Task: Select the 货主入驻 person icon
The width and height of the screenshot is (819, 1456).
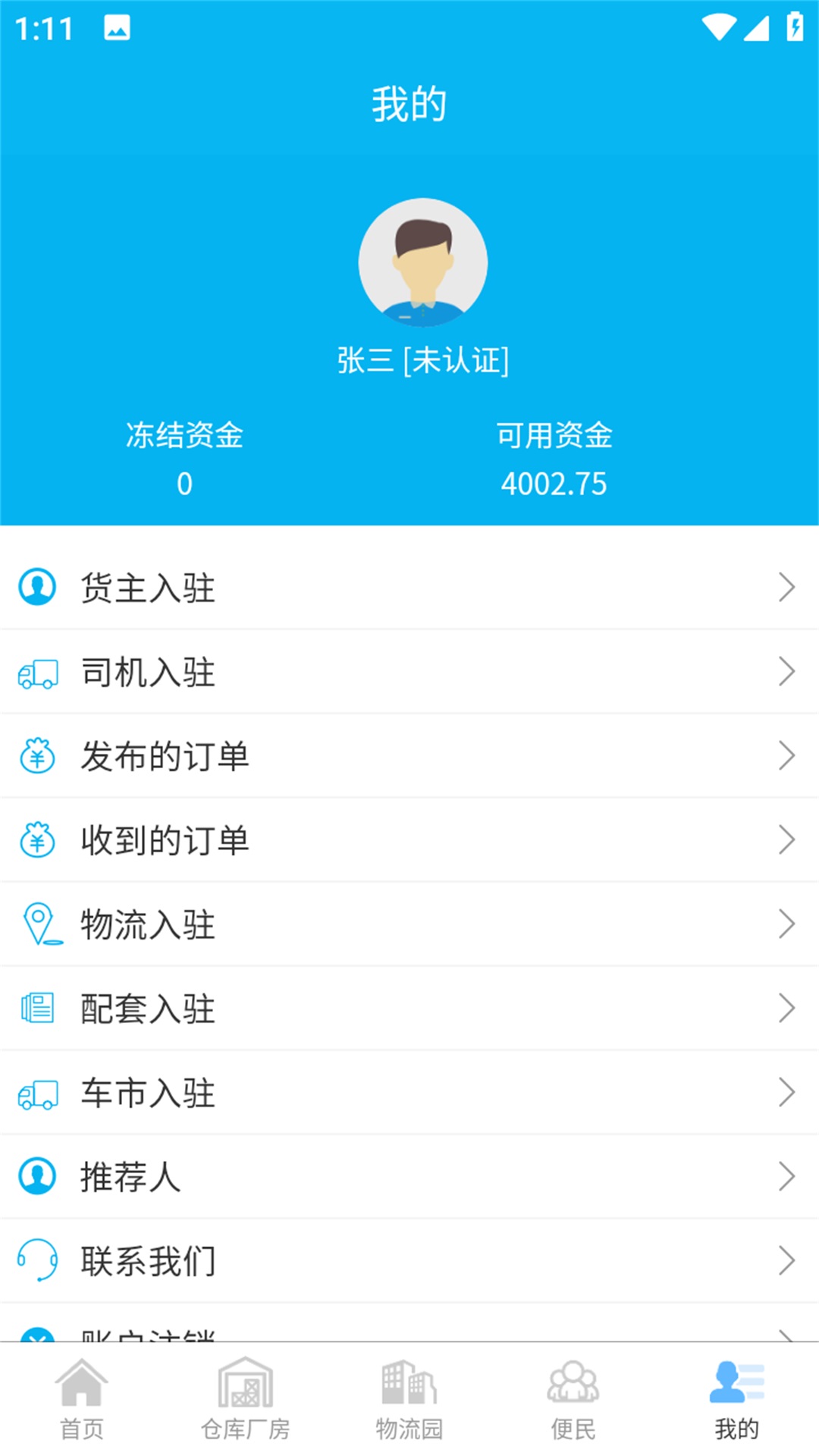Action: point(36,586)
